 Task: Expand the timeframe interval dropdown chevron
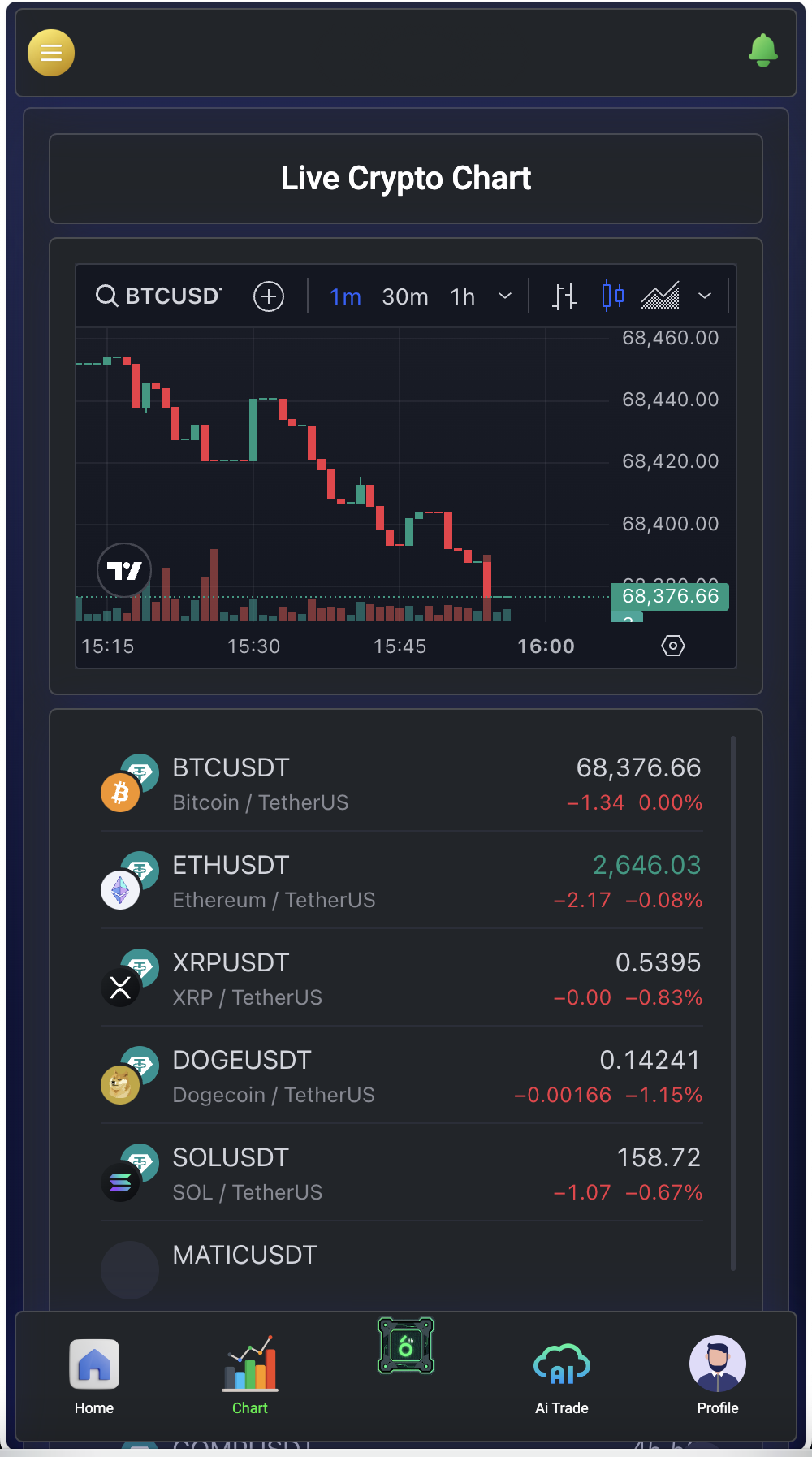(505, 296)
